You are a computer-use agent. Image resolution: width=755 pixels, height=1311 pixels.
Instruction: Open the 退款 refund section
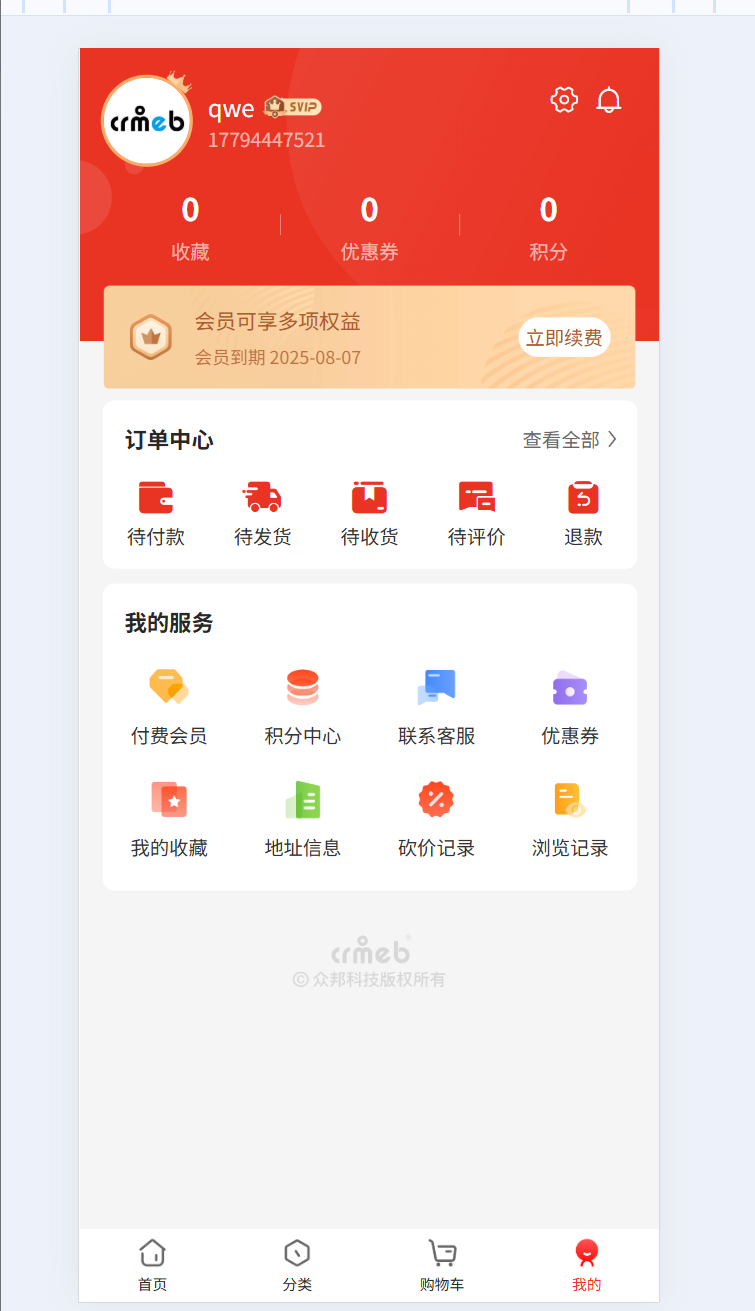(583, 514)
